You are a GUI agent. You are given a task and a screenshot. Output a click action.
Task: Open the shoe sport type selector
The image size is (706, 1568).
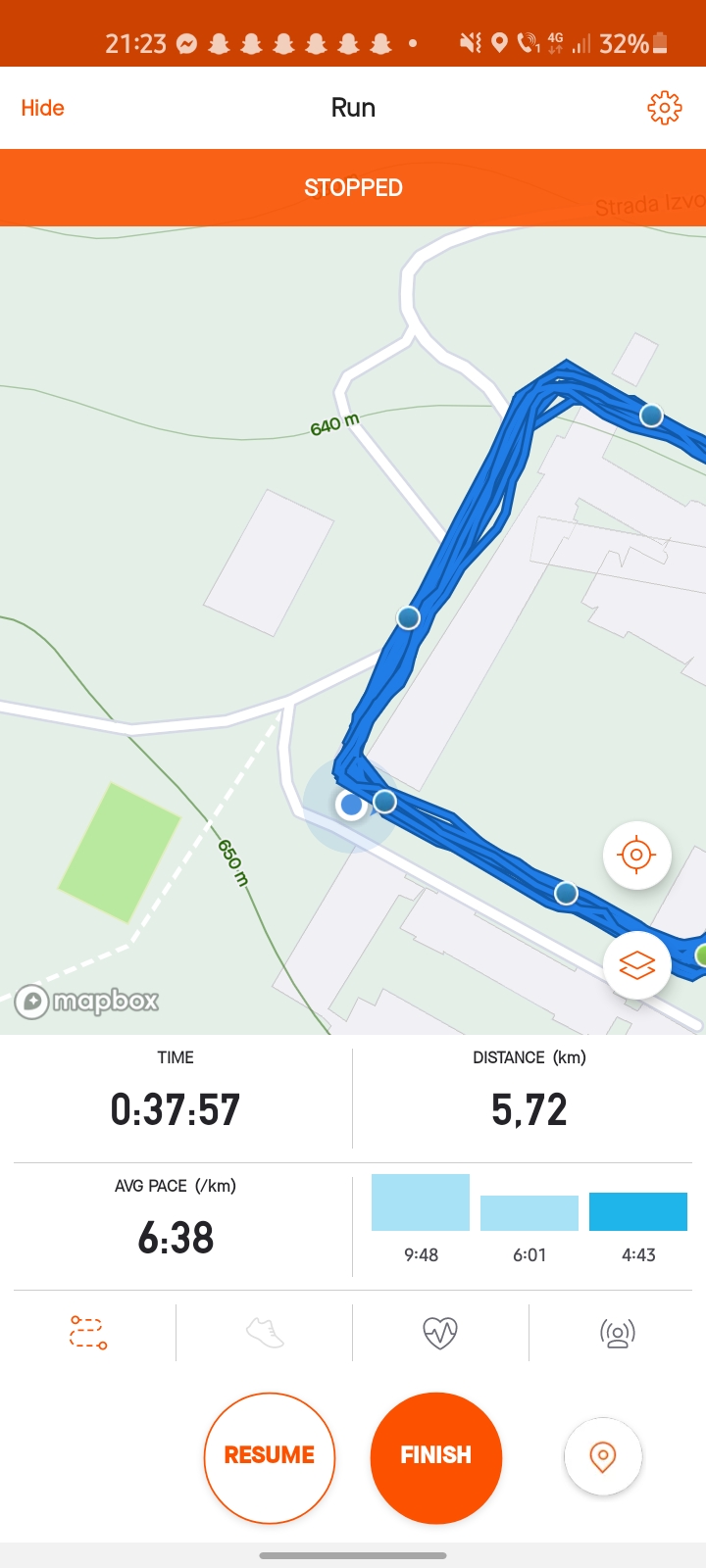click(x=265, y=1333)
